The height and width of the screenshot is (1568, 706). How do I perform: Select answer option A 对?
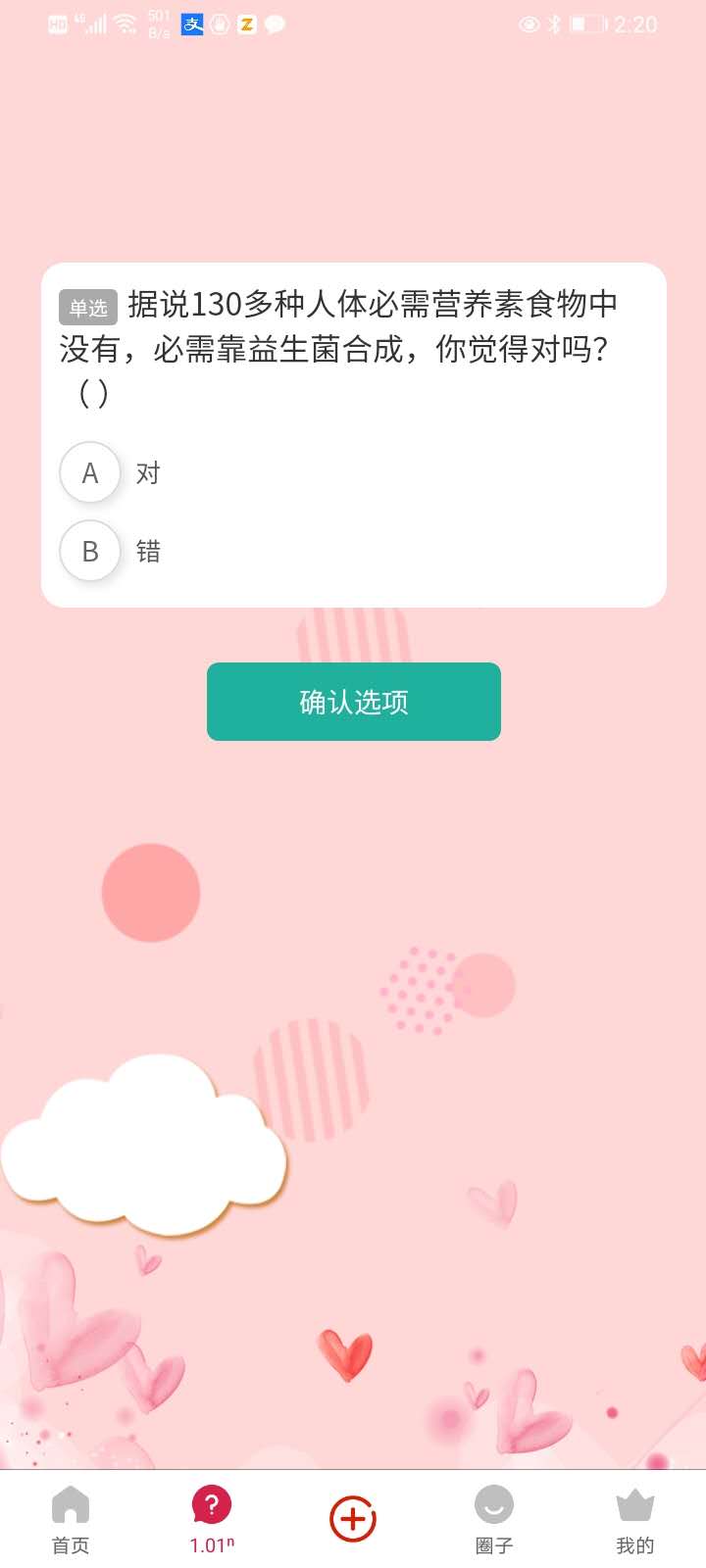click(x=90, y=472)
